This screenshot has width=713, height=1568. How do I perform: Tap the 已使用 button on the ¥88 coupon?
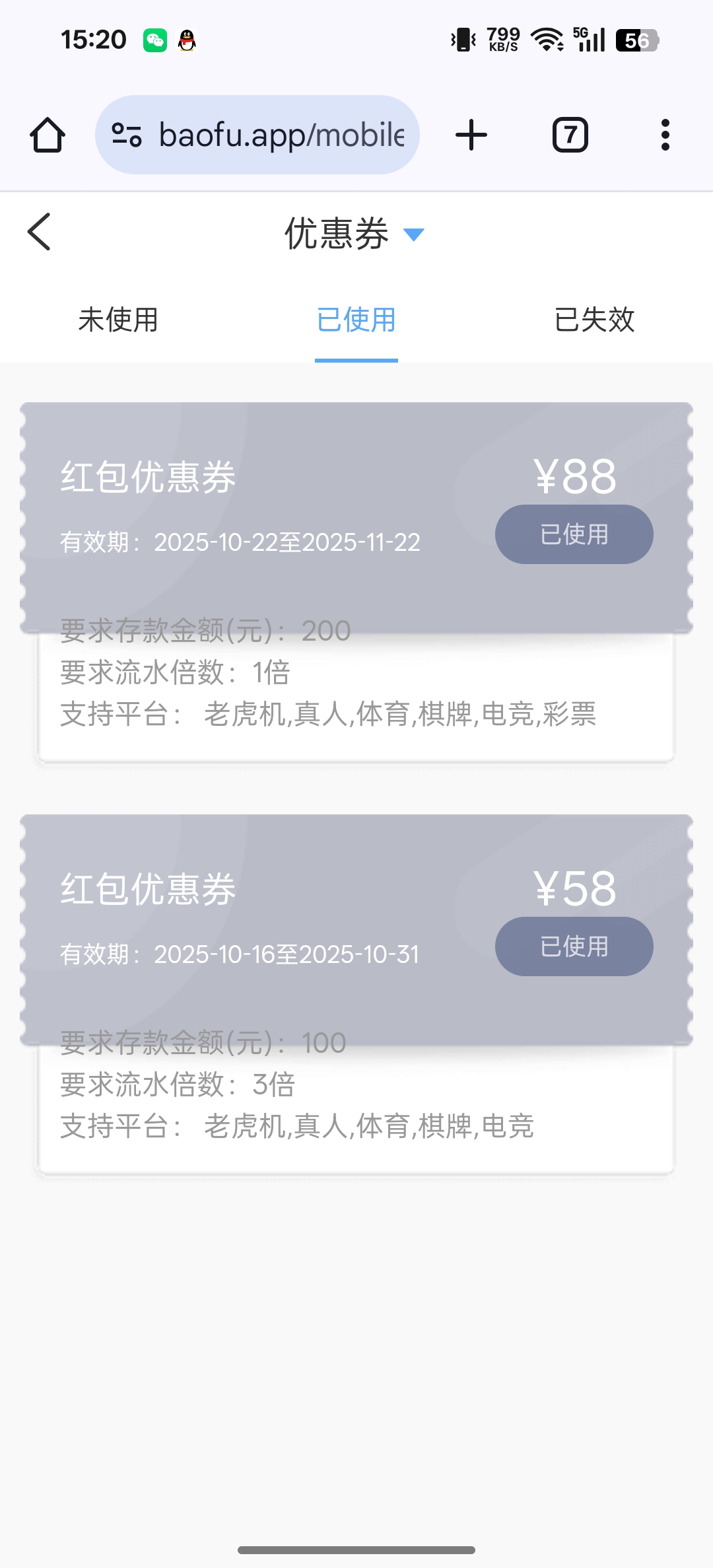pos(574,534)
